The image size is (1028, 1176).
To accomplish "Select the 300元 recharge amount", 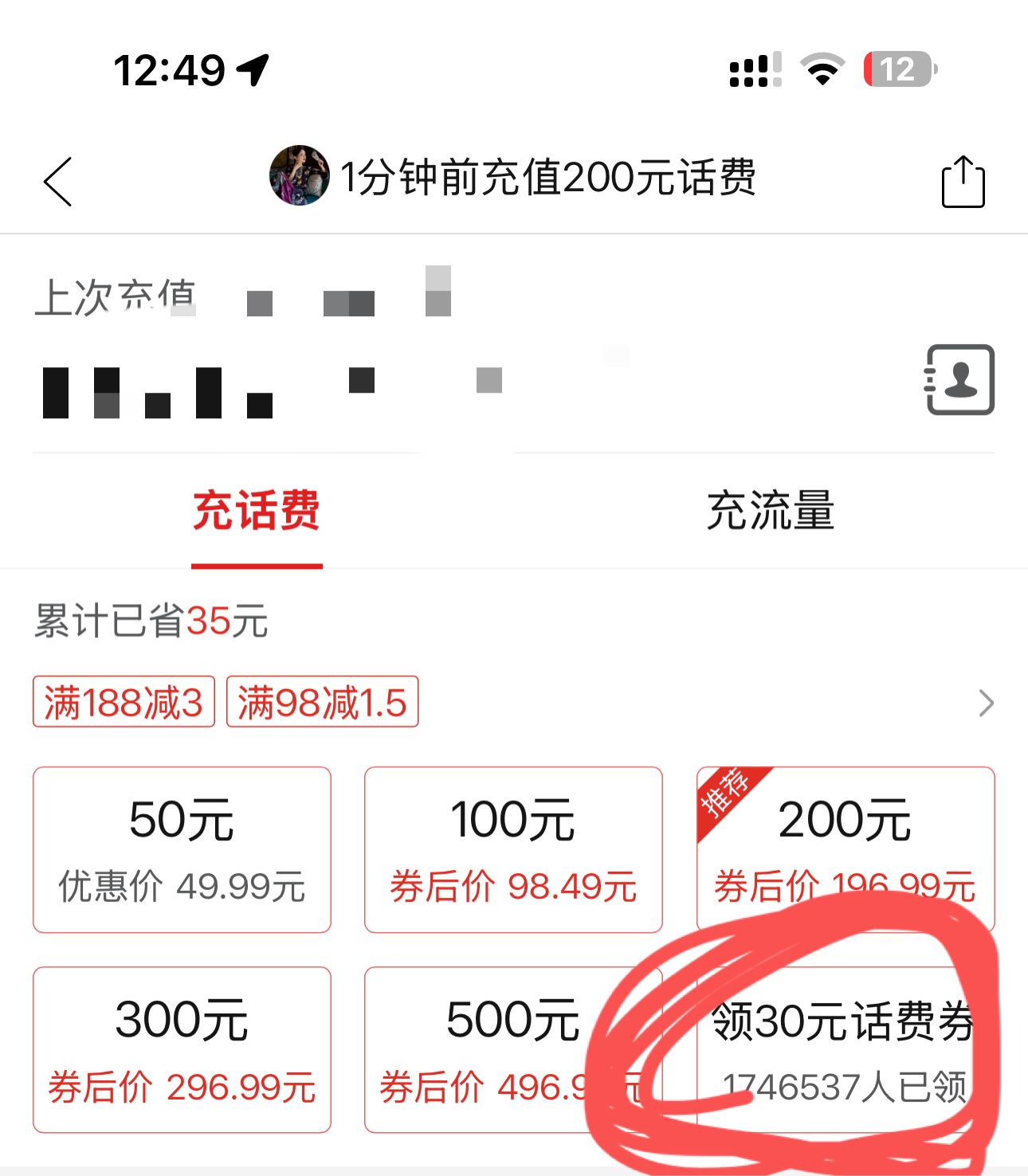I will coord(182,1049).
